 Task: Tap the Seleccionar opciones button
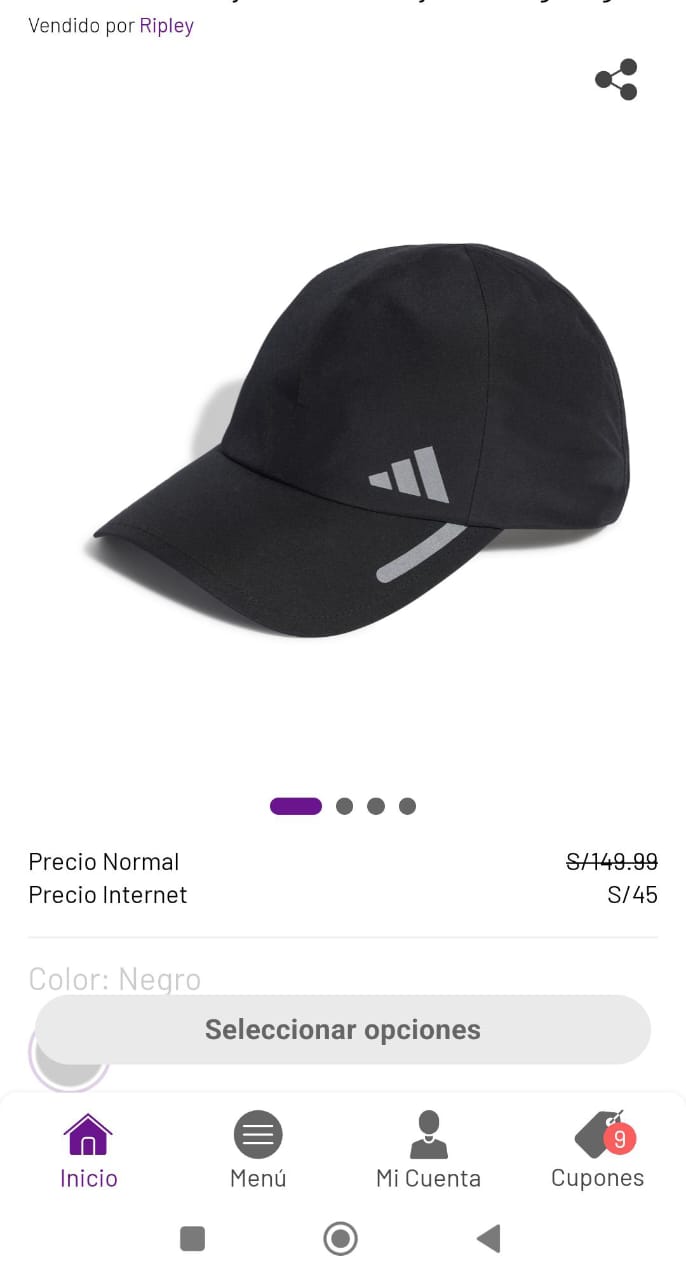[x=343, y=1029]
